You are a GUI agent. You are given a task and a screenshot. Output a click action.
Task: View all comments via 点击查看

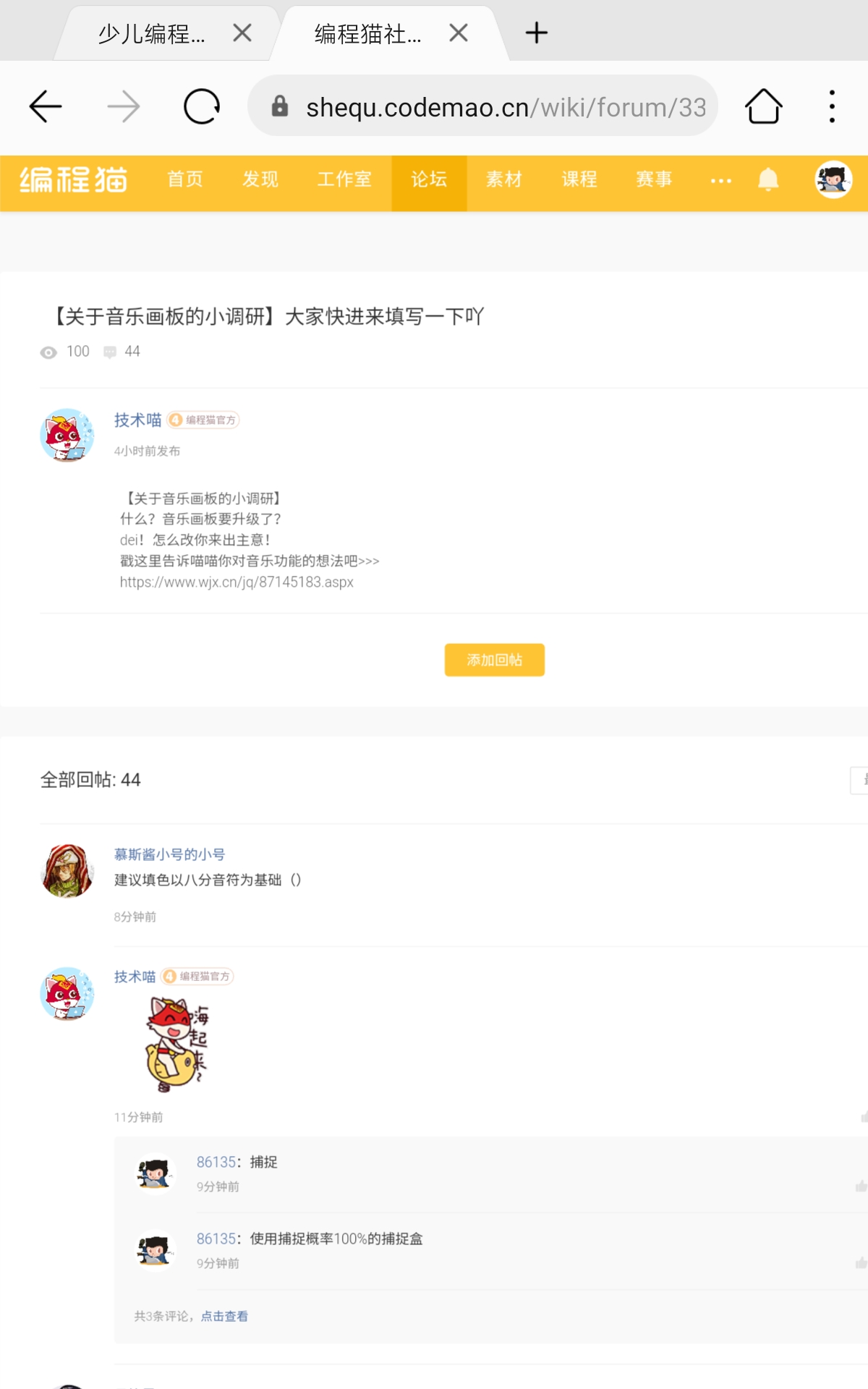pos(224,1316)
